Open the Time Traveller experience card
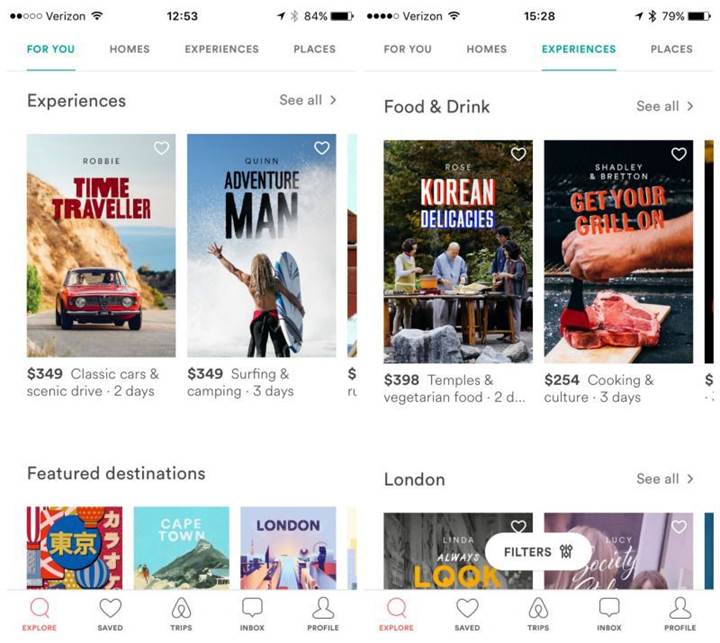This screenshot has width=720, height=643. click(x=101, y=246)
